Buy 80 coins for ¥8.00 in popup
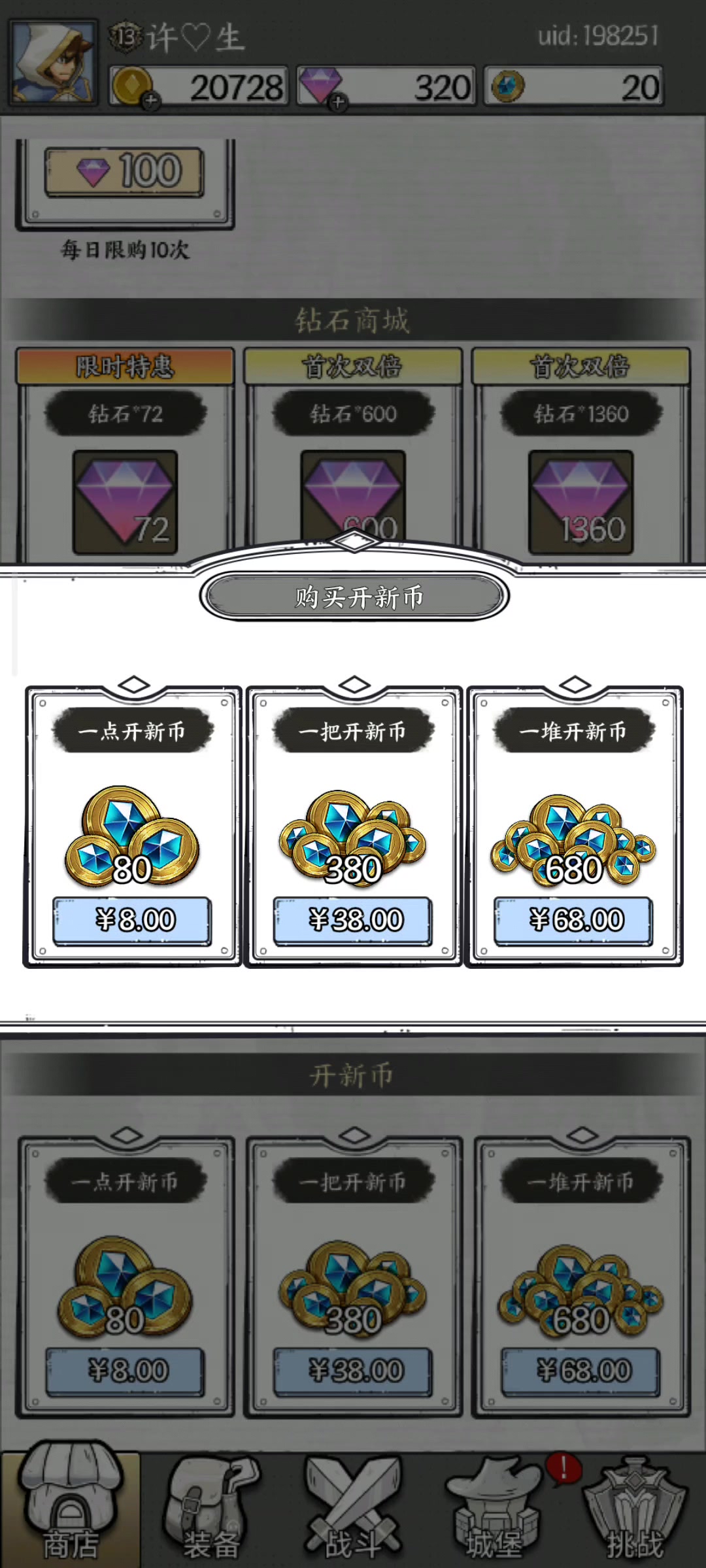This screenshot has height=1568, width=706. [132, 920]
